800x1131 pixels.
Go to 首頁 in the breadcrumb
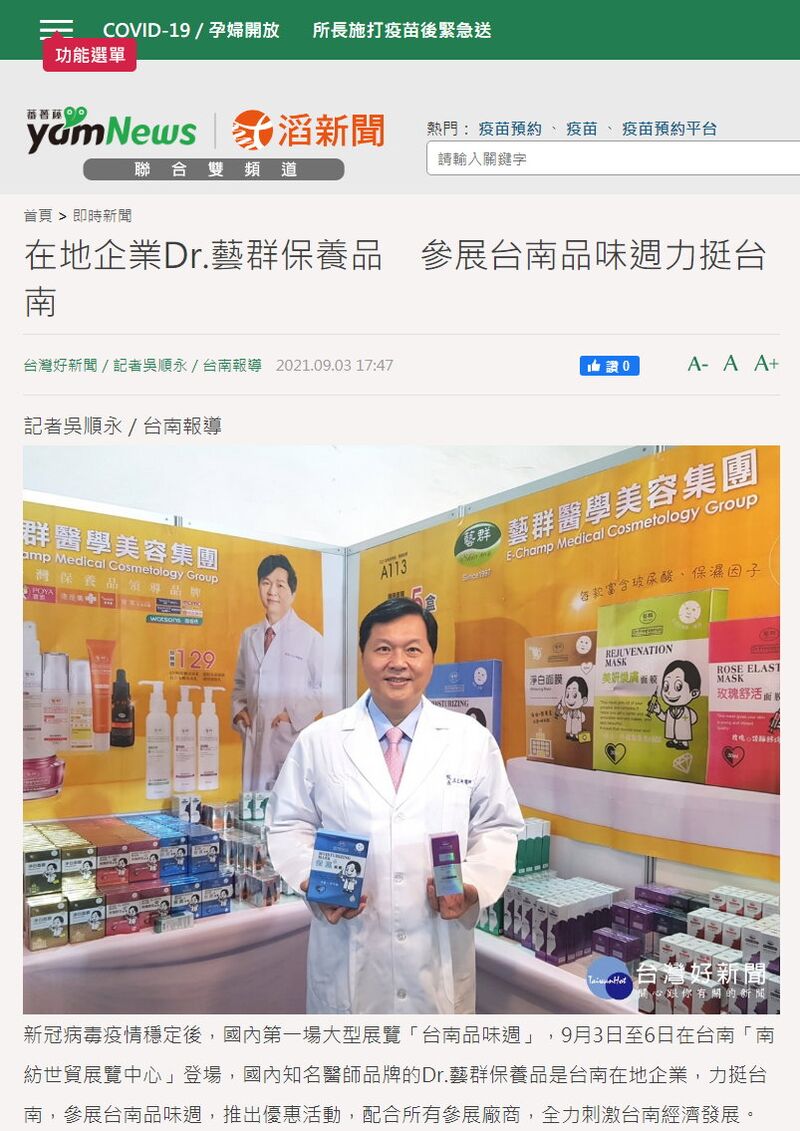pos(38,215)
